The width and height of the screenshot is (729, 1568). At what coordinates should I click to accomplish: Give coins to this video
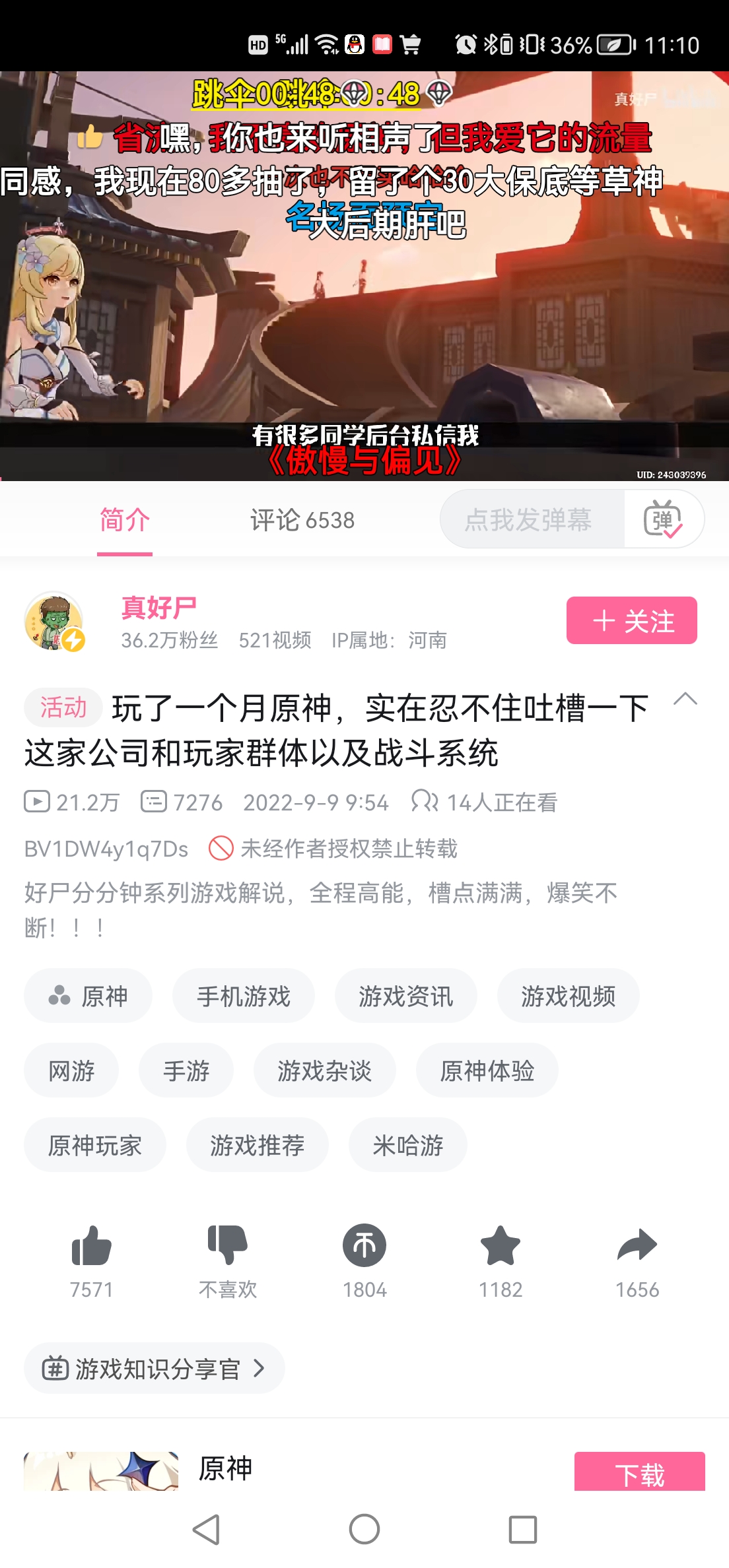pos(364,1246)
